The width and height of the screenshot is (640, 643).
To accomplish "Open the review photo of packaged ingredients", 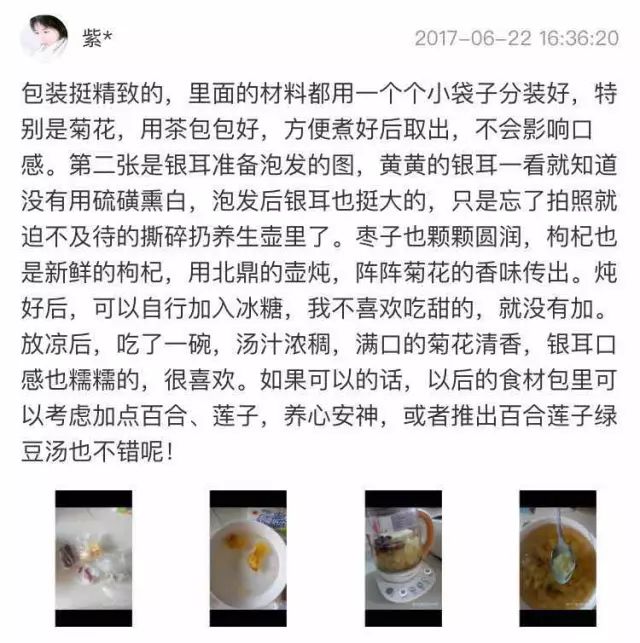I will 92,557.
